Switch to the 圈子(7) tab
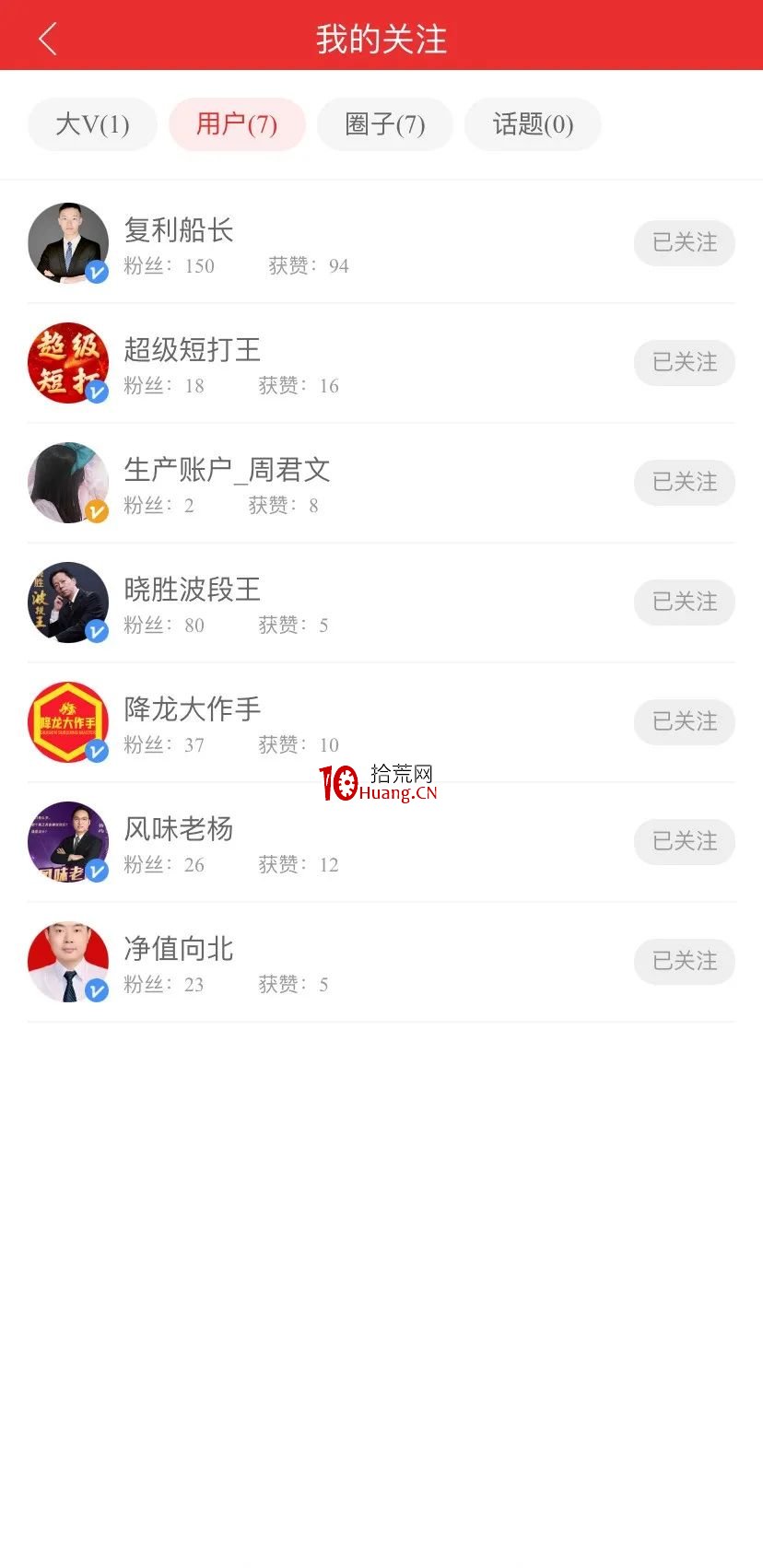The image size is (763, 1568). (x=385, y=124)
